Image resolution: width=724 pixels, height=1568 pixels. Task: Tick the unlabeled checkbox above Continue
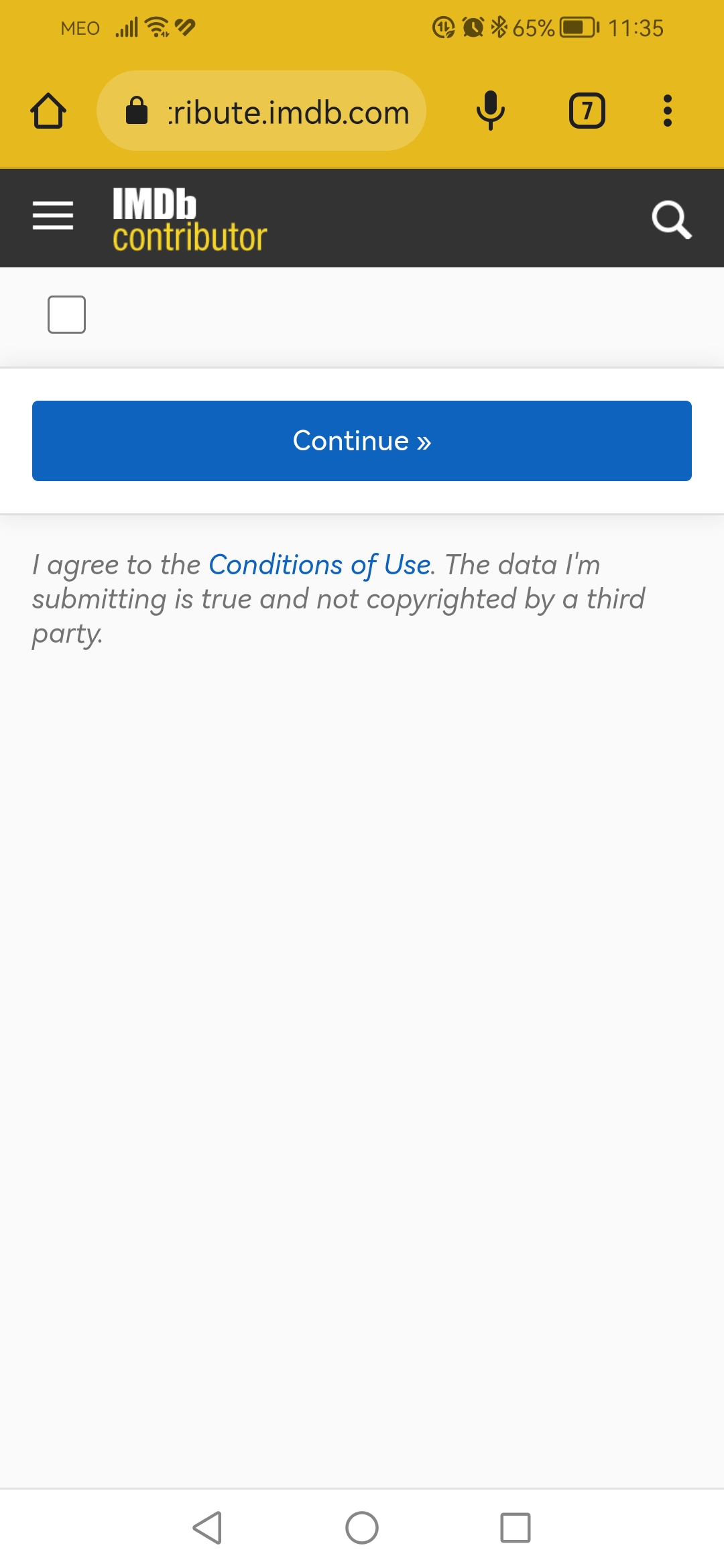[x=66, y=314]
